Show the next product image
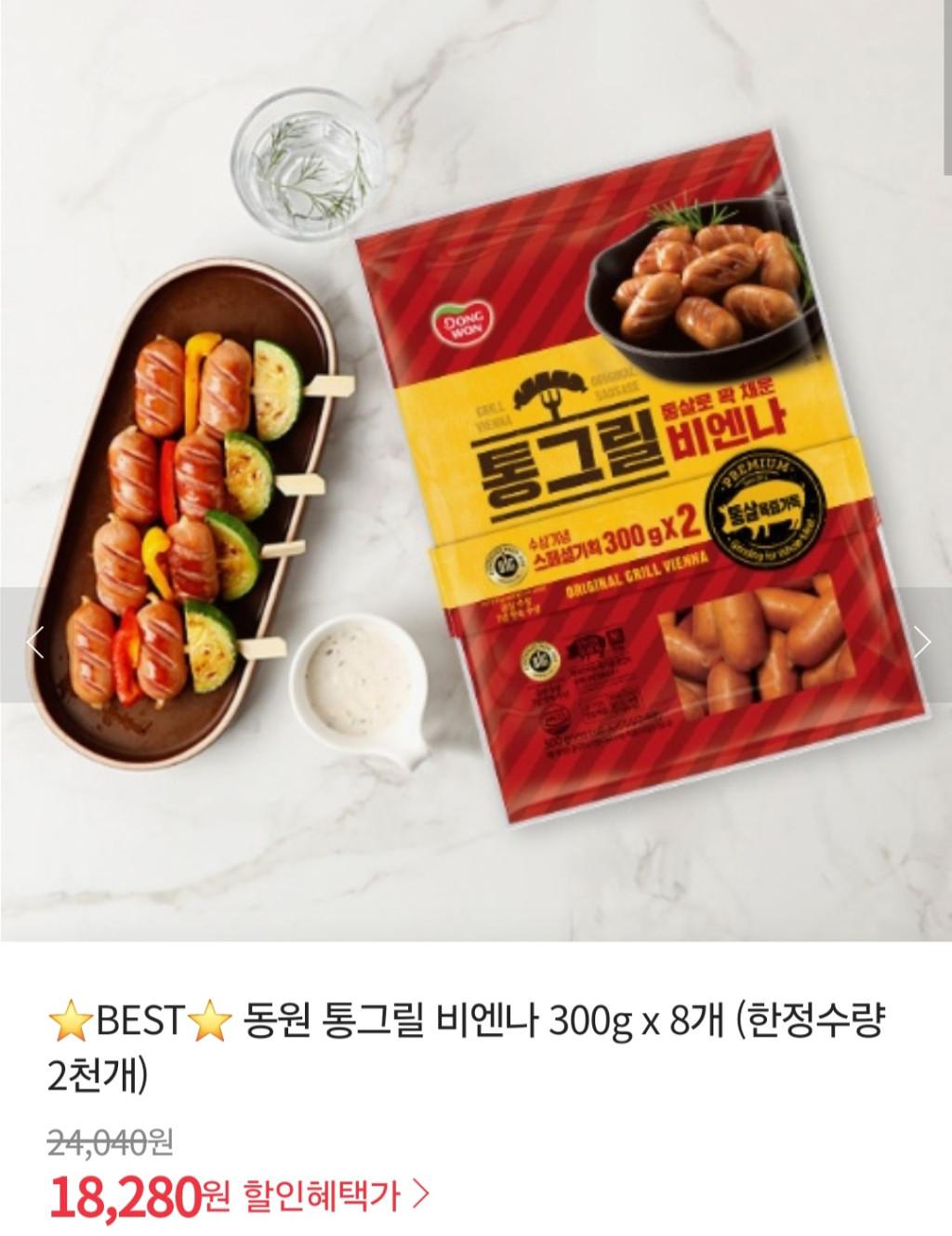 (921, 642)
